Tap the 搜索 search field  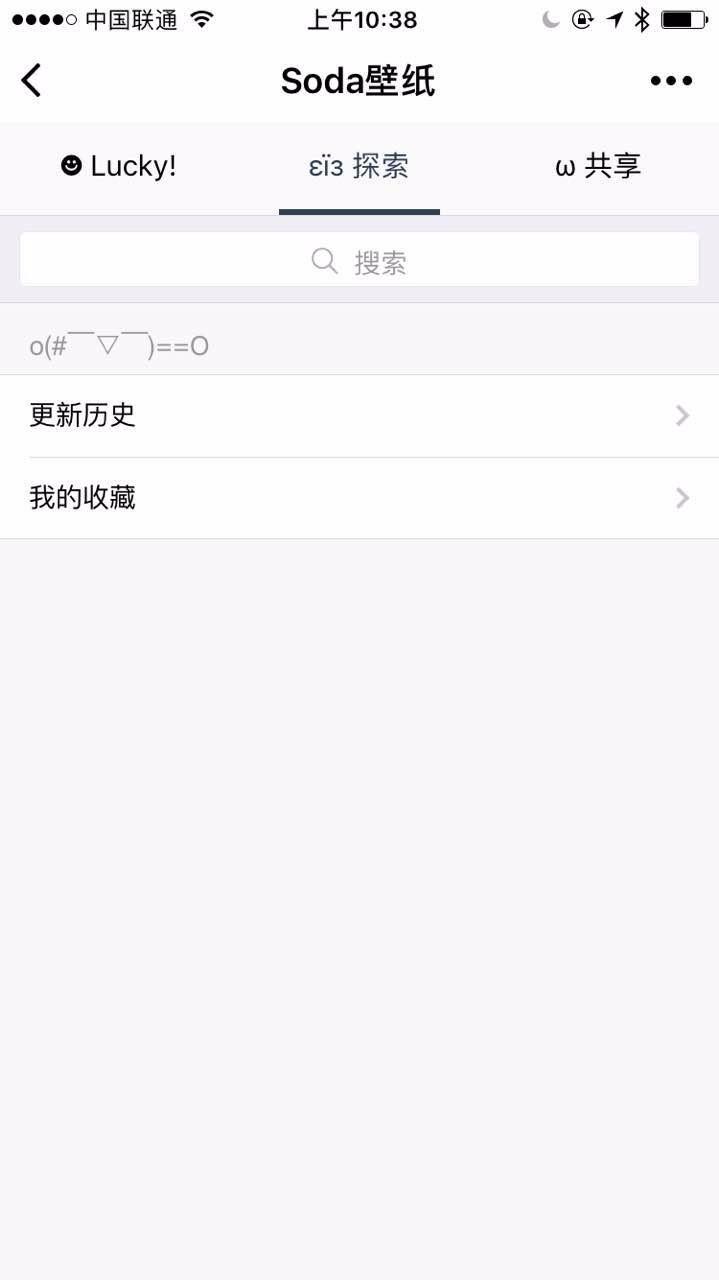point(359,261)
